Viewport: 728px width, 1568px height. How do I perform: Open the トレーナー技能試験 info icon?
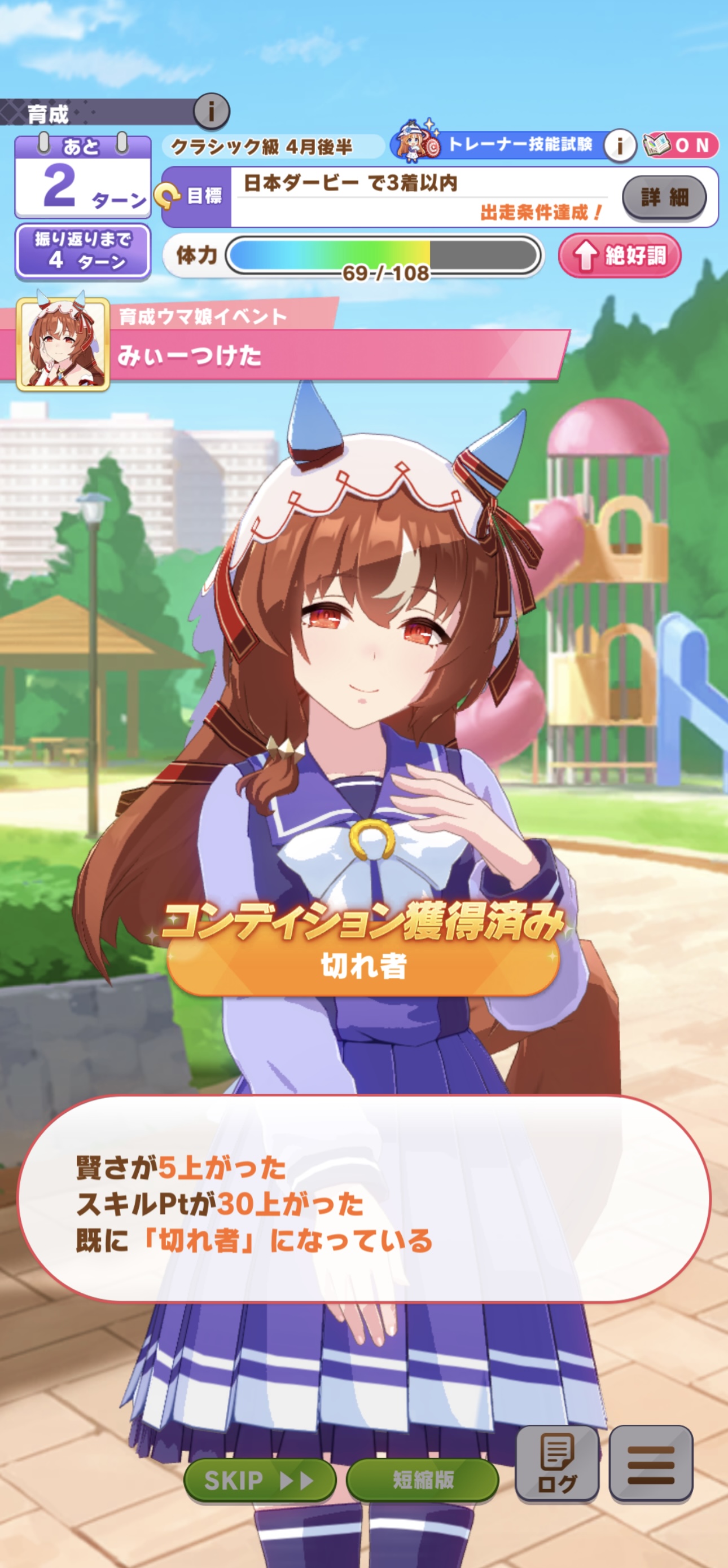click(620, 146)
